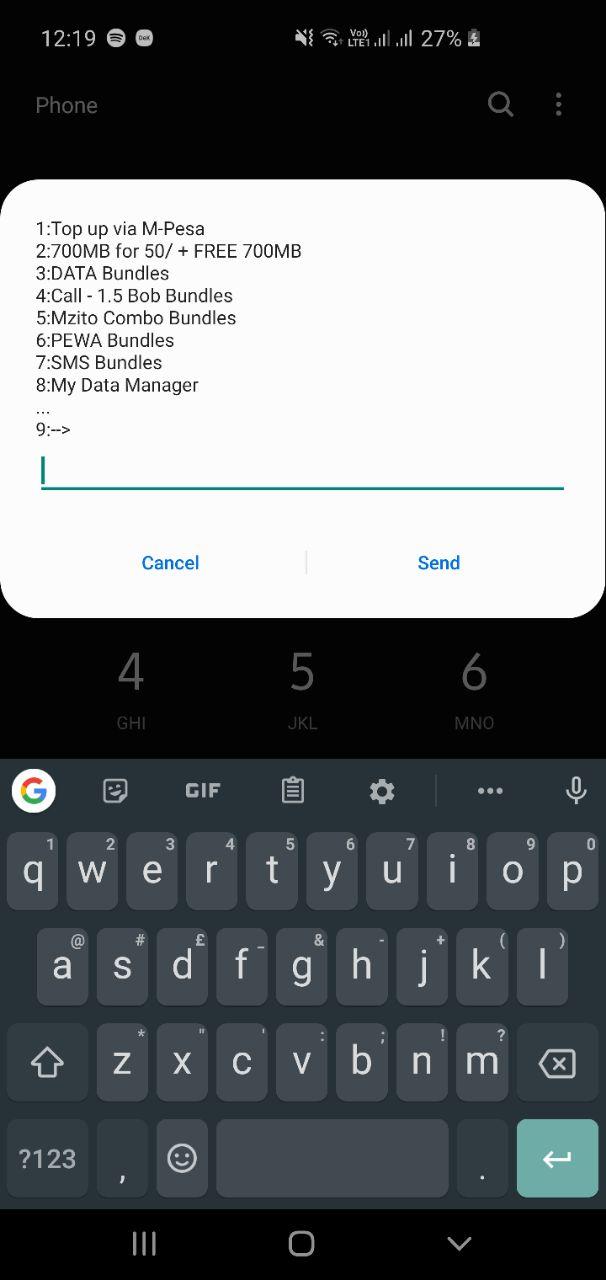Switch to the ?123 symbols keyboard
Screen dimensions: 606x1280
47,1158
